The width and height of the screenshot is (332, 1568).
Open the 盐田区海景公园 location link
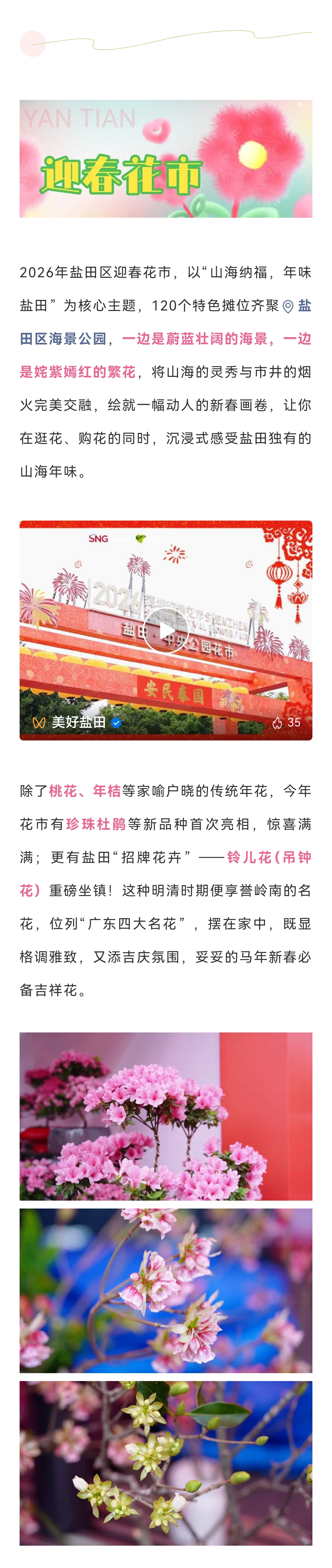[63, 339]
